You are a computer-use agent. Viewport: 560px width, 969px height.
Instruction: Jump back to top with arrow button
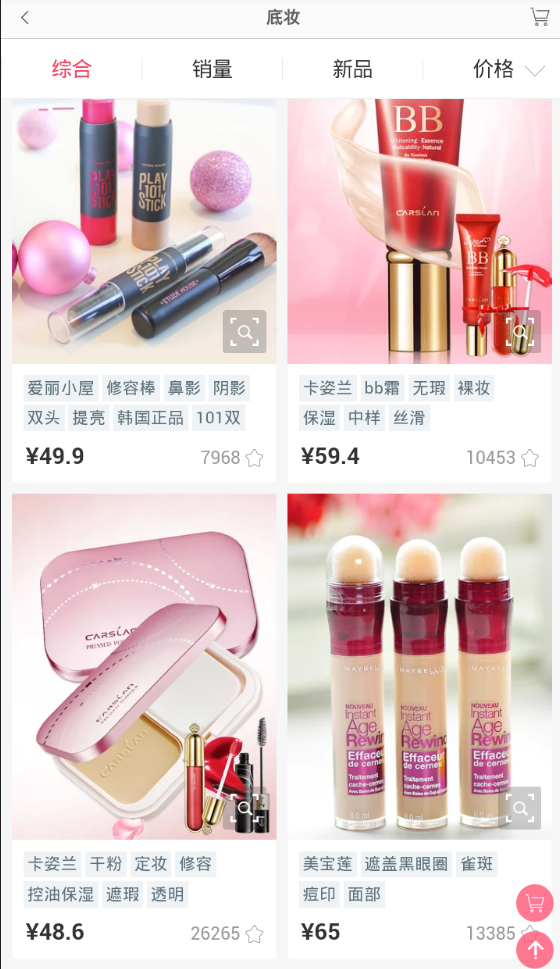pos(535,949)
